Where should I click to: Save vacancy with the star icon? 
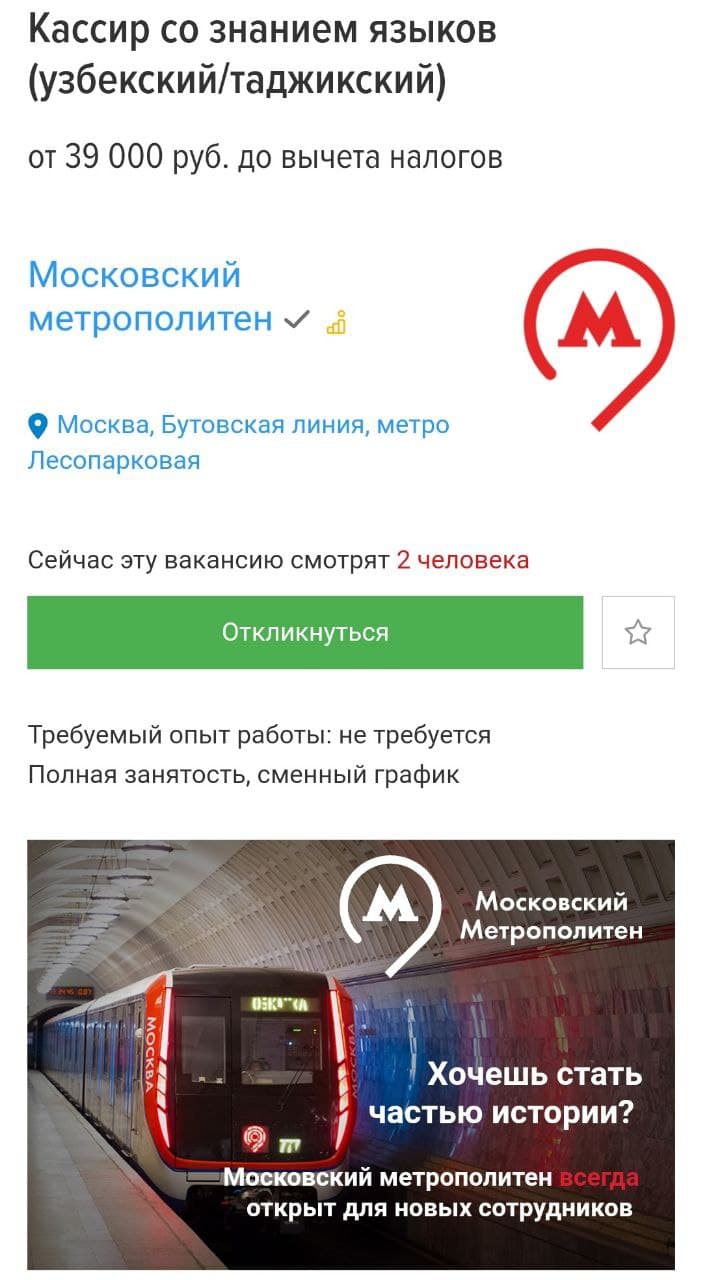[638, 632]
